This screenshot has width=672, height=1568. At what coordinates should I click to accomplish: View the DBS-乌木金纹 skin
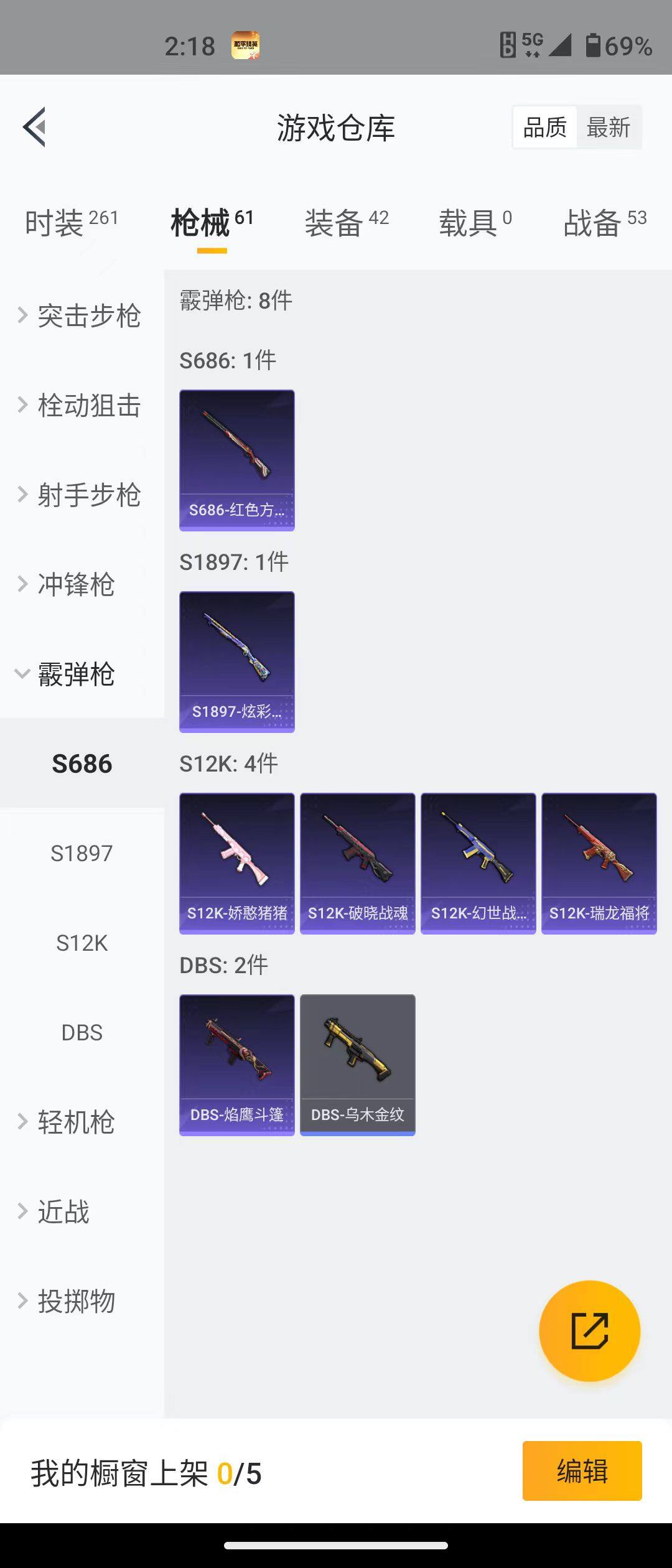click(358, 1065)
